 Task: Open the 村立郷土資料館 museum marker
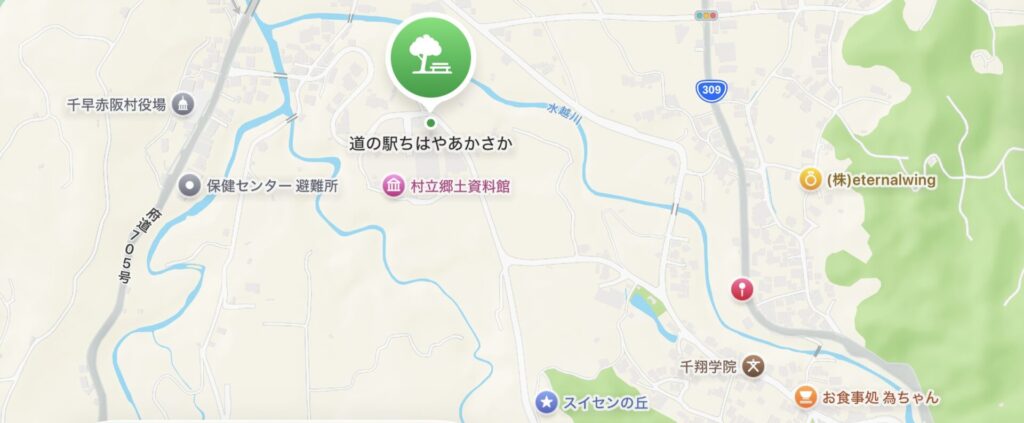coord(394,186)
